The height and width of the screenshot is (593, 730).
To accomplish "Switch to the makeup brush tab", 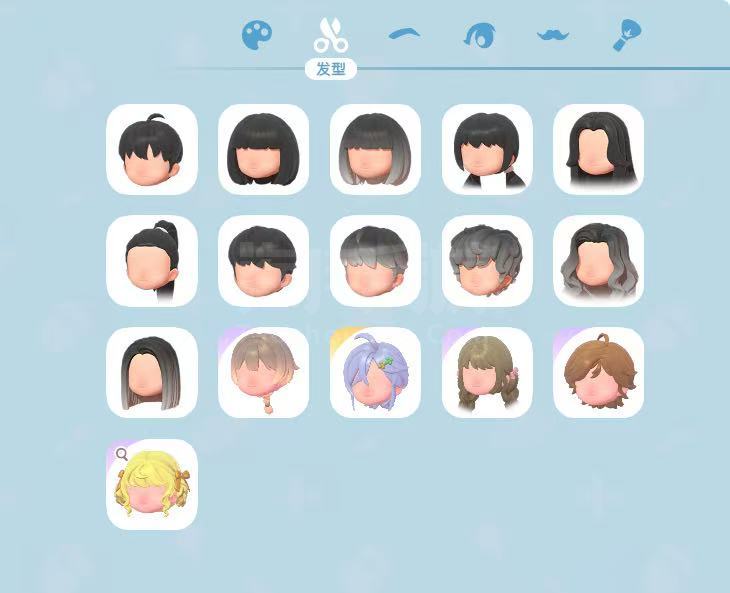I will [627, 35].
